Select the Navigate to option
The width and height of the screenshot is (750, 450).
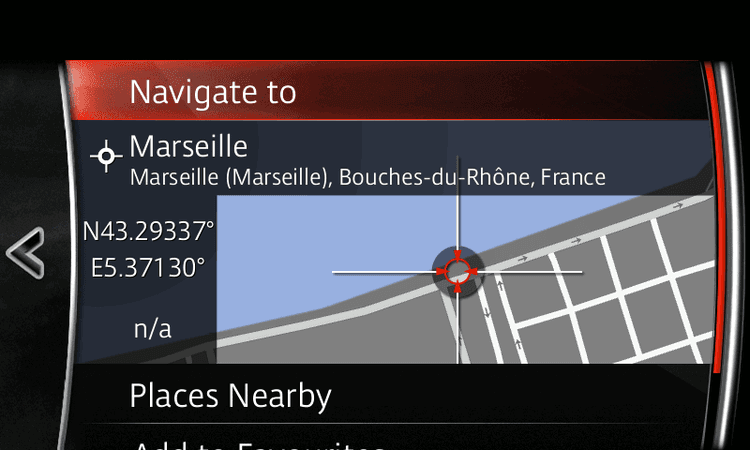[x=213, y=93]
